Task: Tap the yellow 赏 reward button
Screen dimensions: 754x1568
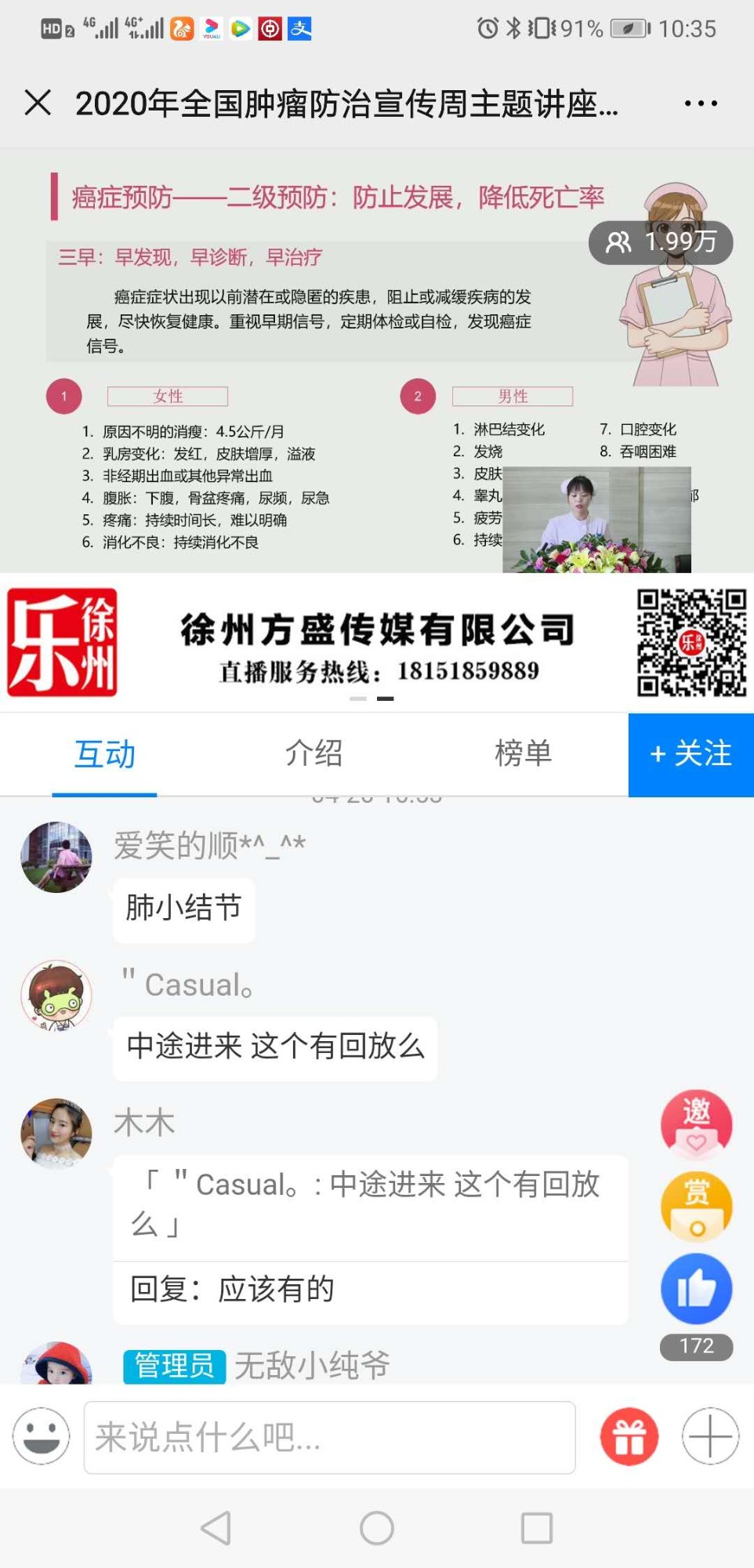Action: [x=696, y=1206]
